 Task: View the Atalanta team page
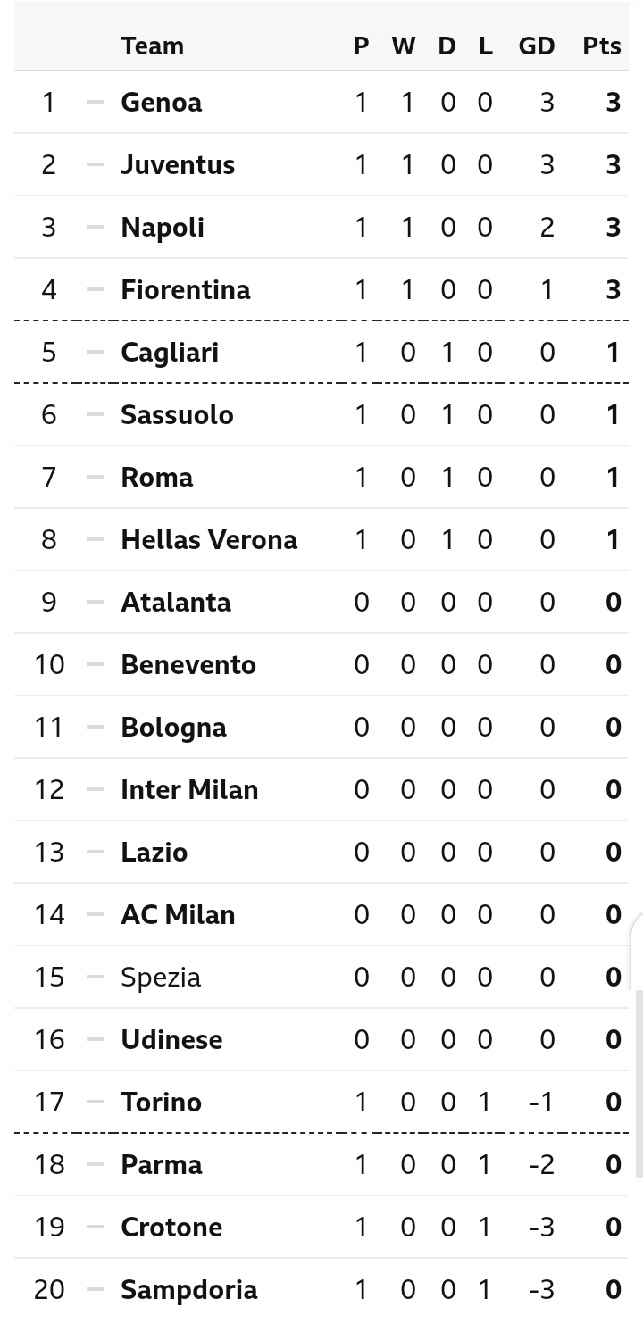click(x=175, y=602)
